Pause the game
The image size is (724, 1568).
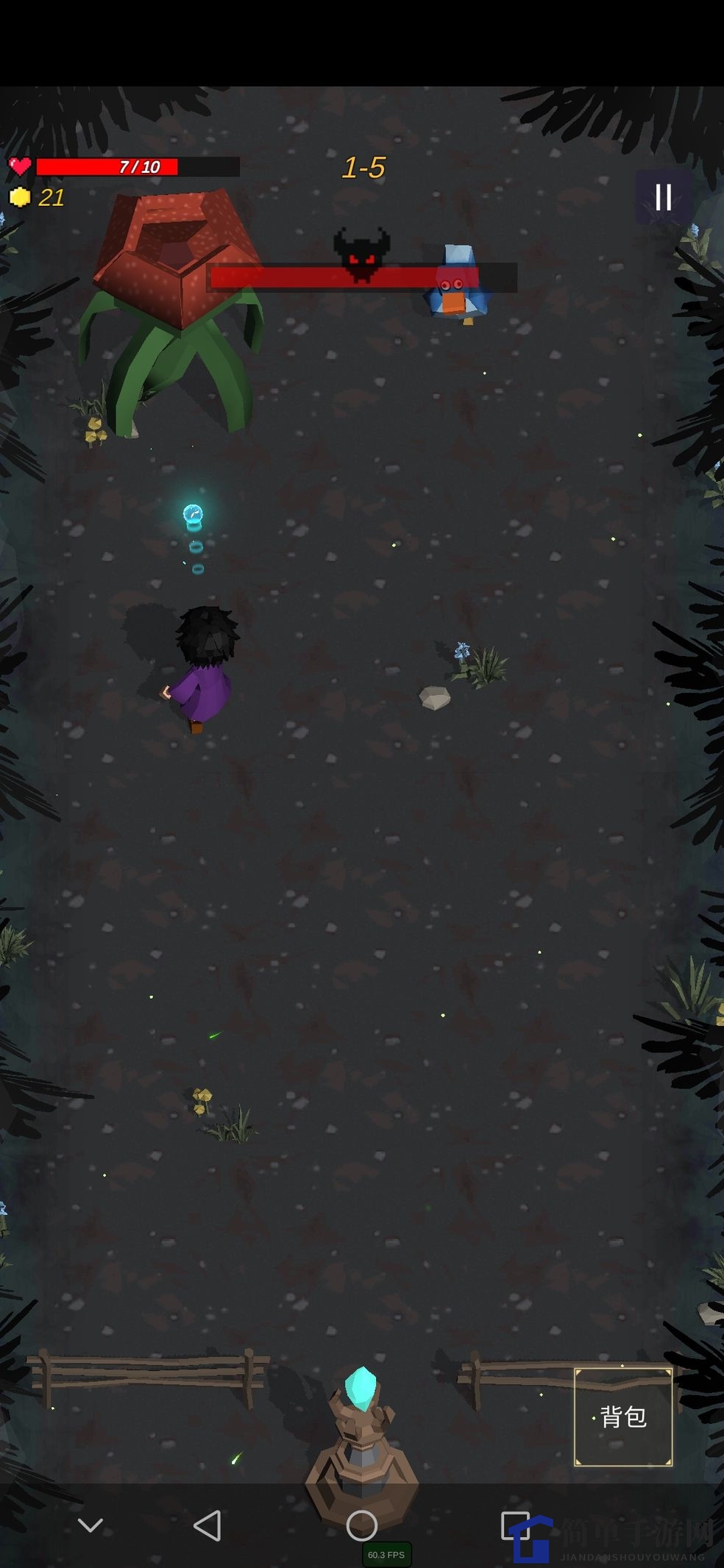[x=664, y=197]
